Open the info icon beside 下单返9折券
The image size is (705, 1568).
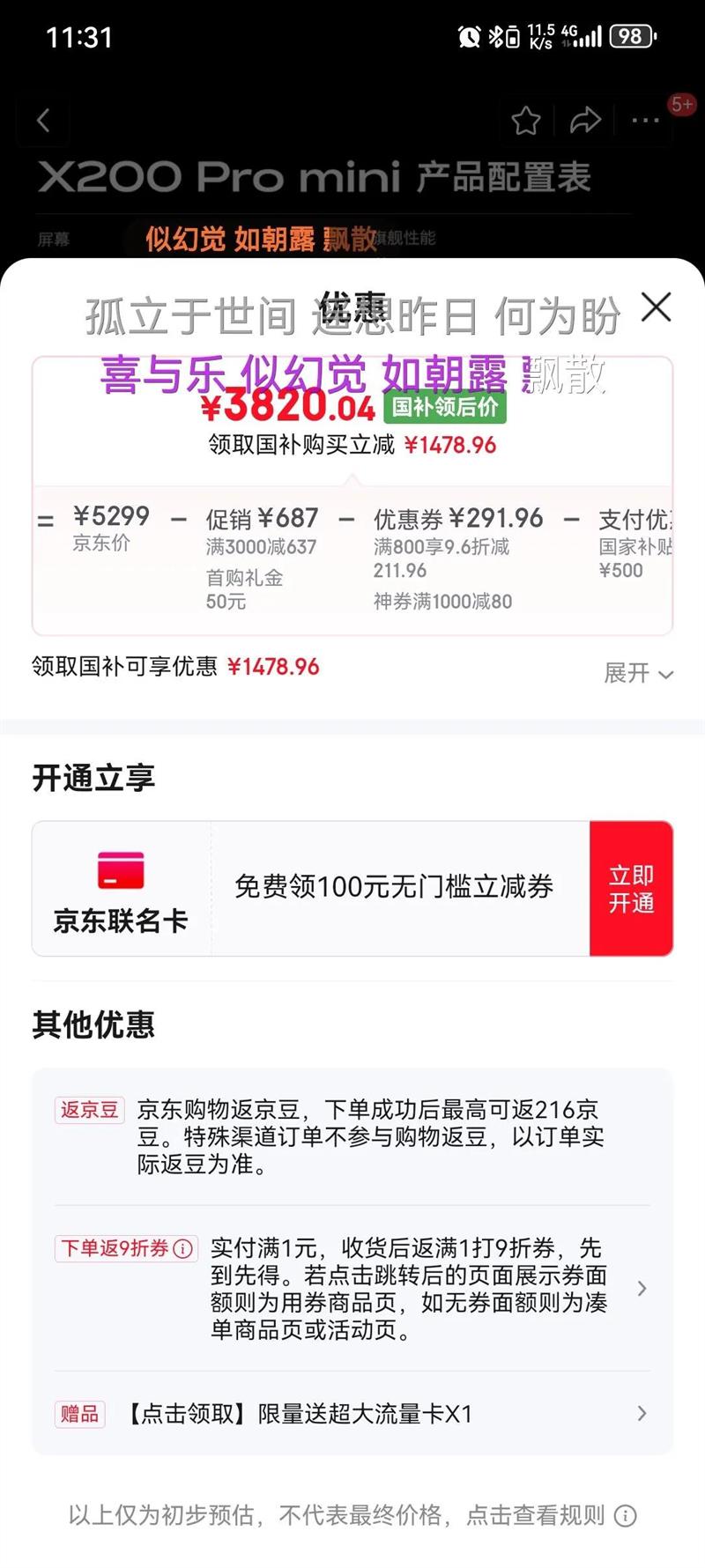point(183,1248)
